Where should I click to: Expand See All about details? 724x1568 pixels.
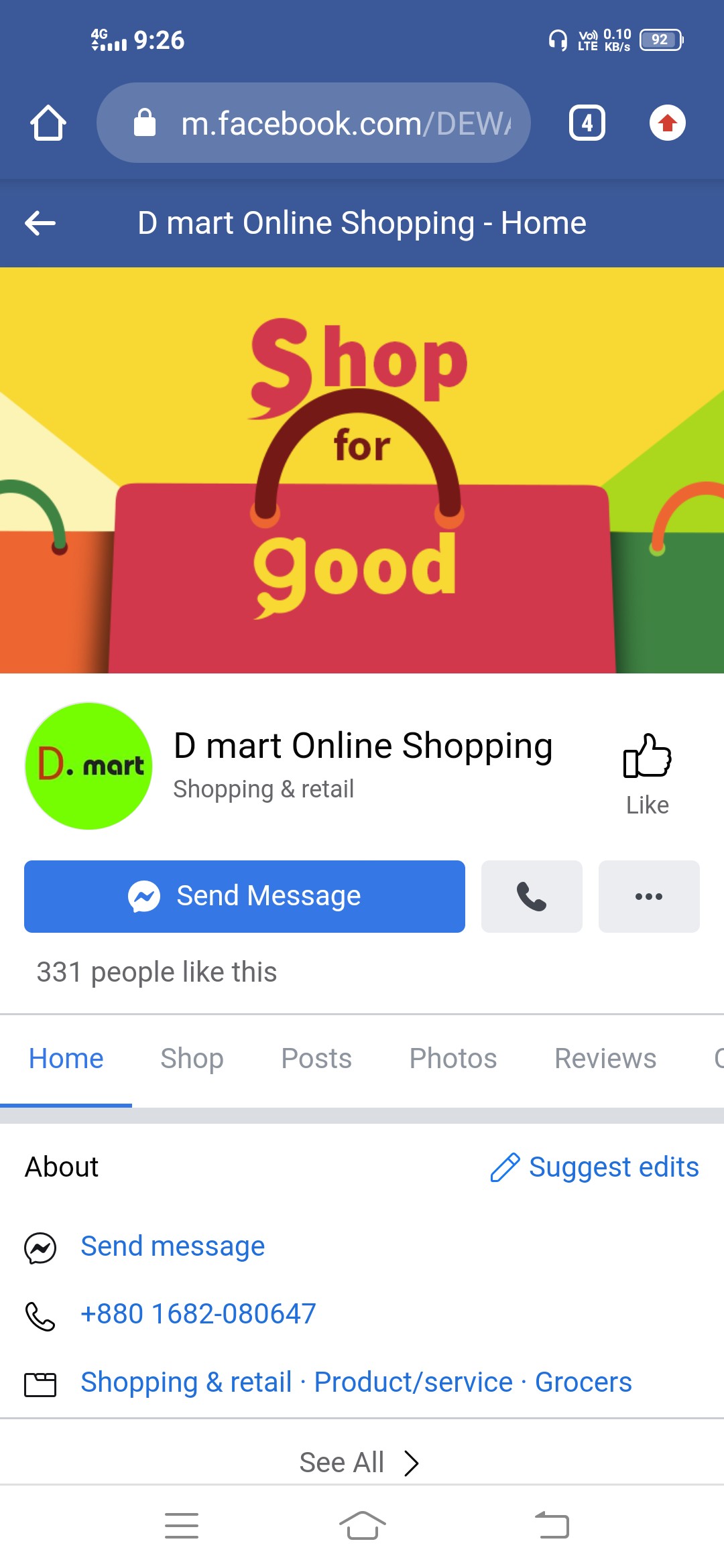359,1462
